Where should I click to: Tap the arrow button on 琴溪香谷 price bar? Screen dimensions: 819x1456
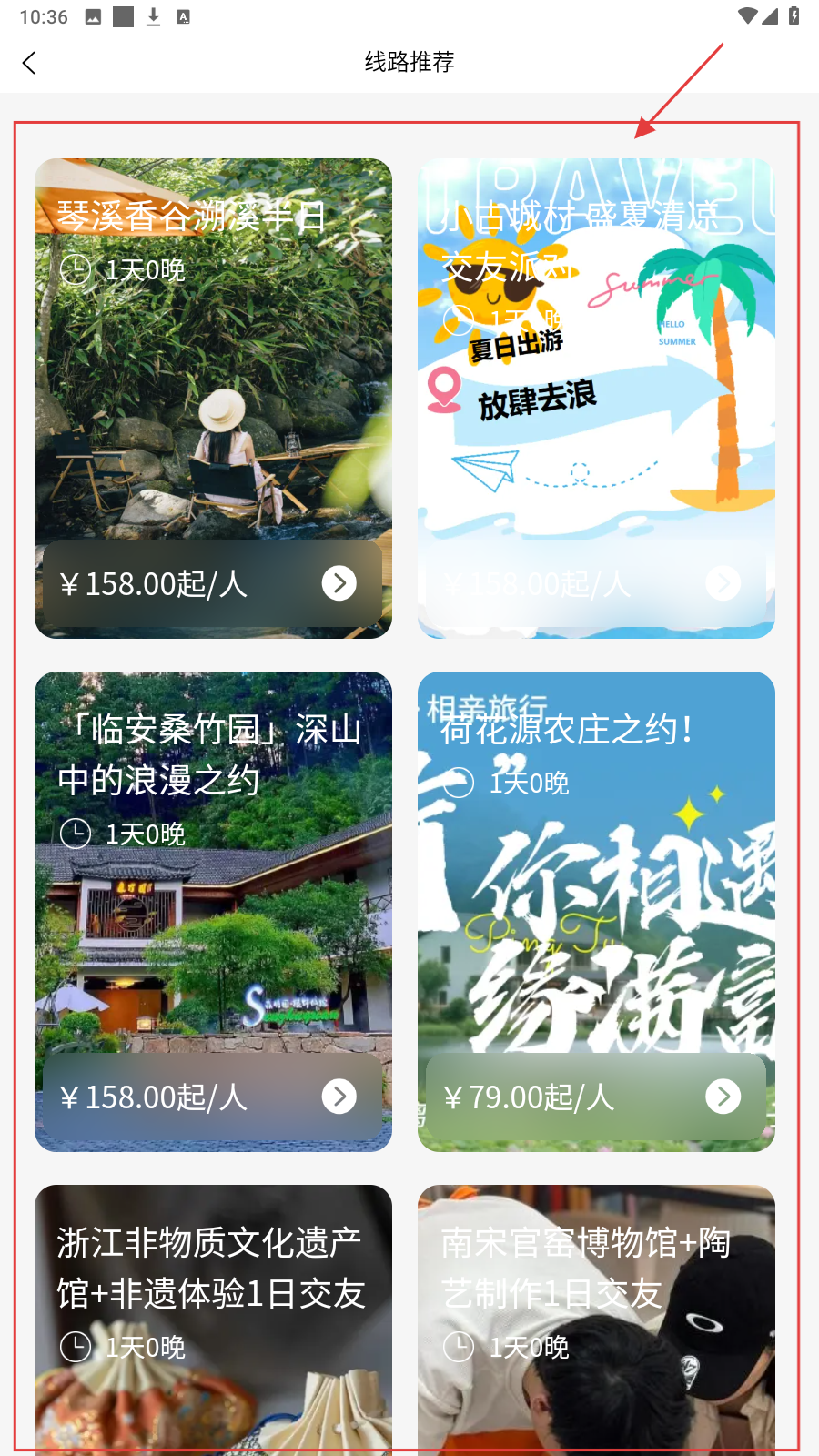[x=339, y=583]
